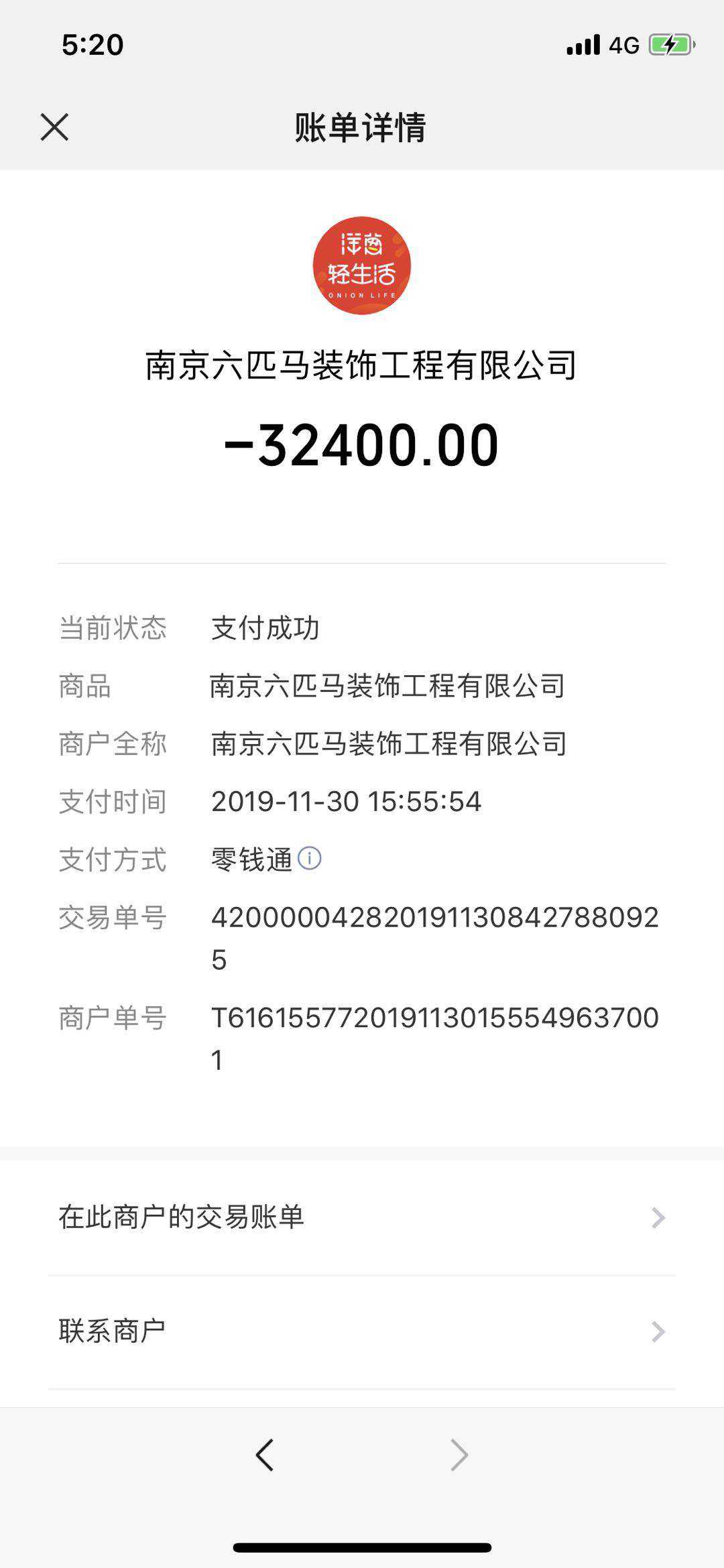Open the merchant logo 洋葱轻生活
Image resolution: width=724 pixels, height=1568 pixels.
[x=362, y=265]
